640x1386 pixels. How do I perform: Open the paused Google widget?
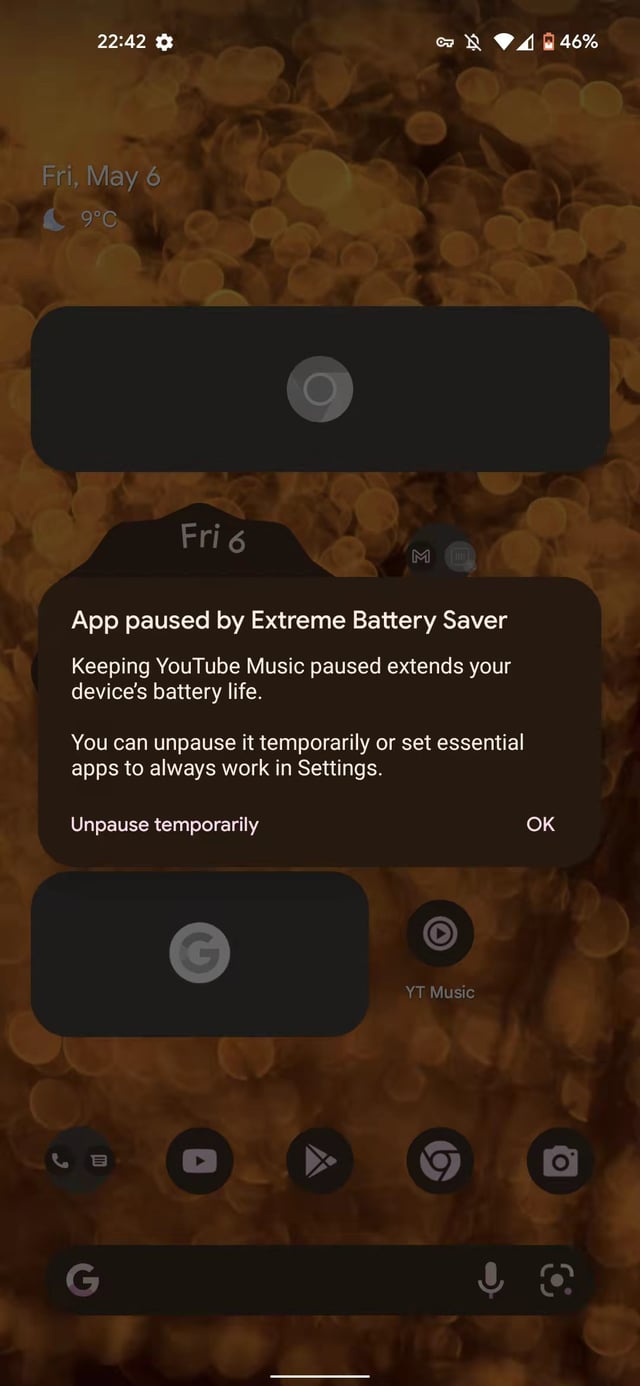point(200,953)
